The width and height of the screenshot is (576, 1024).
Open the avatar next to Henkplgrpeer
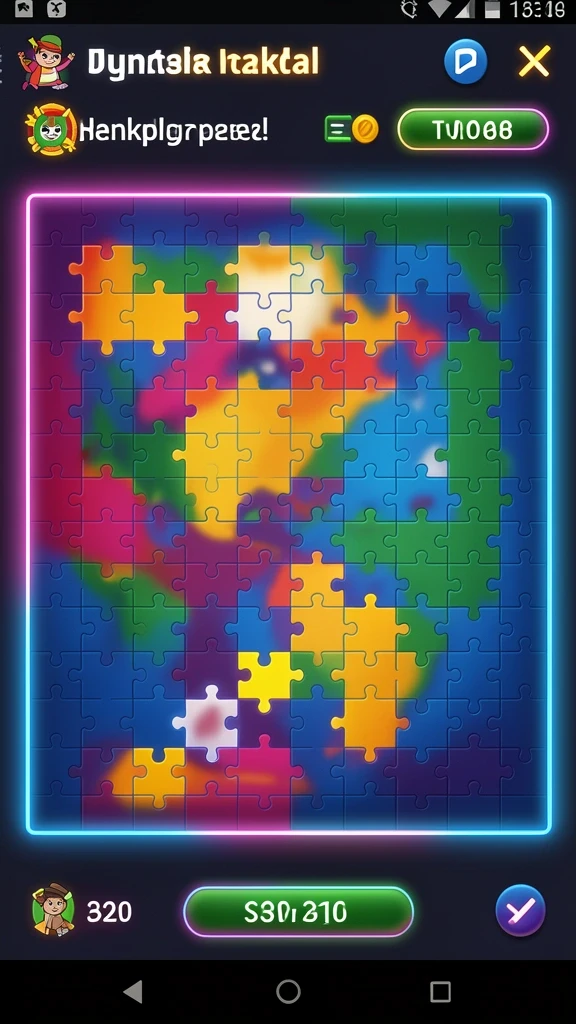51,129
